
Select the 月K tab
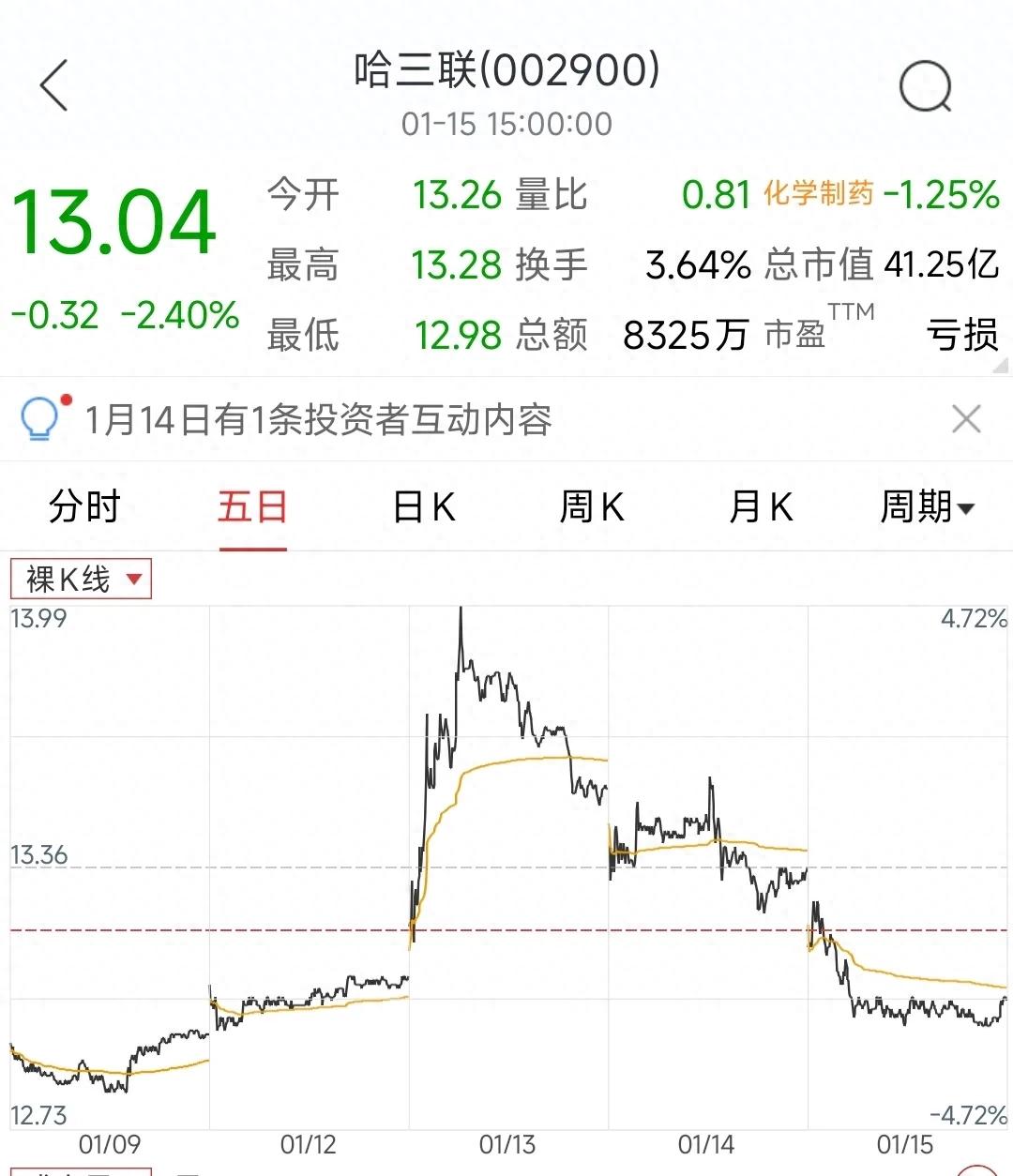coord(760,506)
